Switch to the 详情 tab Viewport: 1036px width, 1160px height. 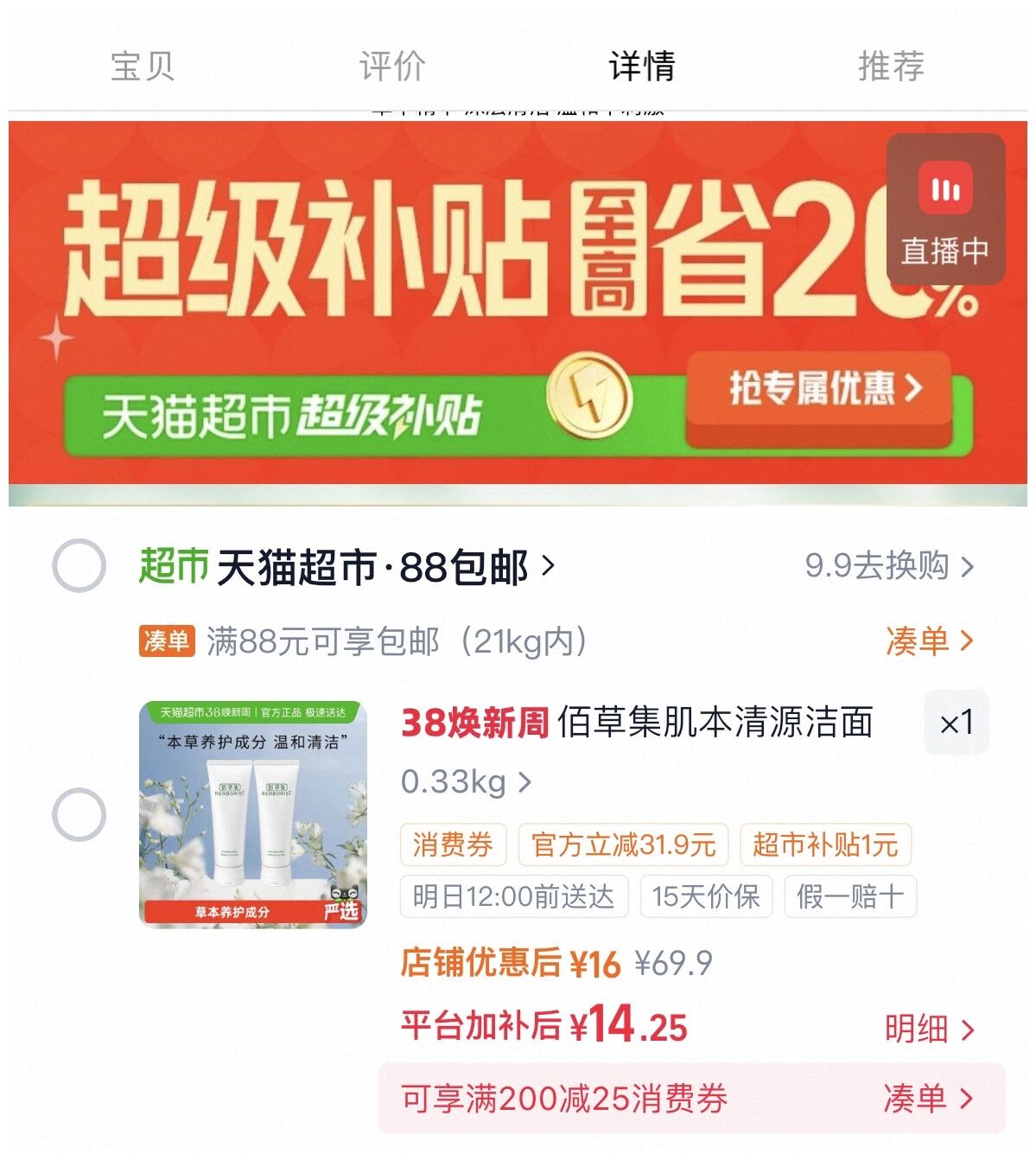pyautogui.click(x=641, y=66)
